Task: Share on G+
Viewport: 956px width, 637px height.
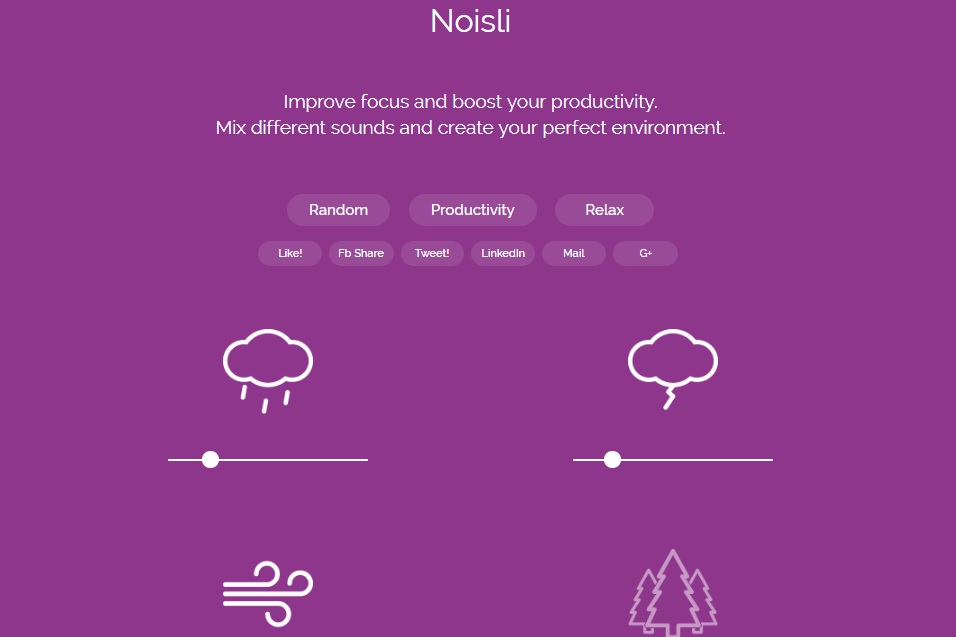Action: pyautogui.click(x=645, y=254)
